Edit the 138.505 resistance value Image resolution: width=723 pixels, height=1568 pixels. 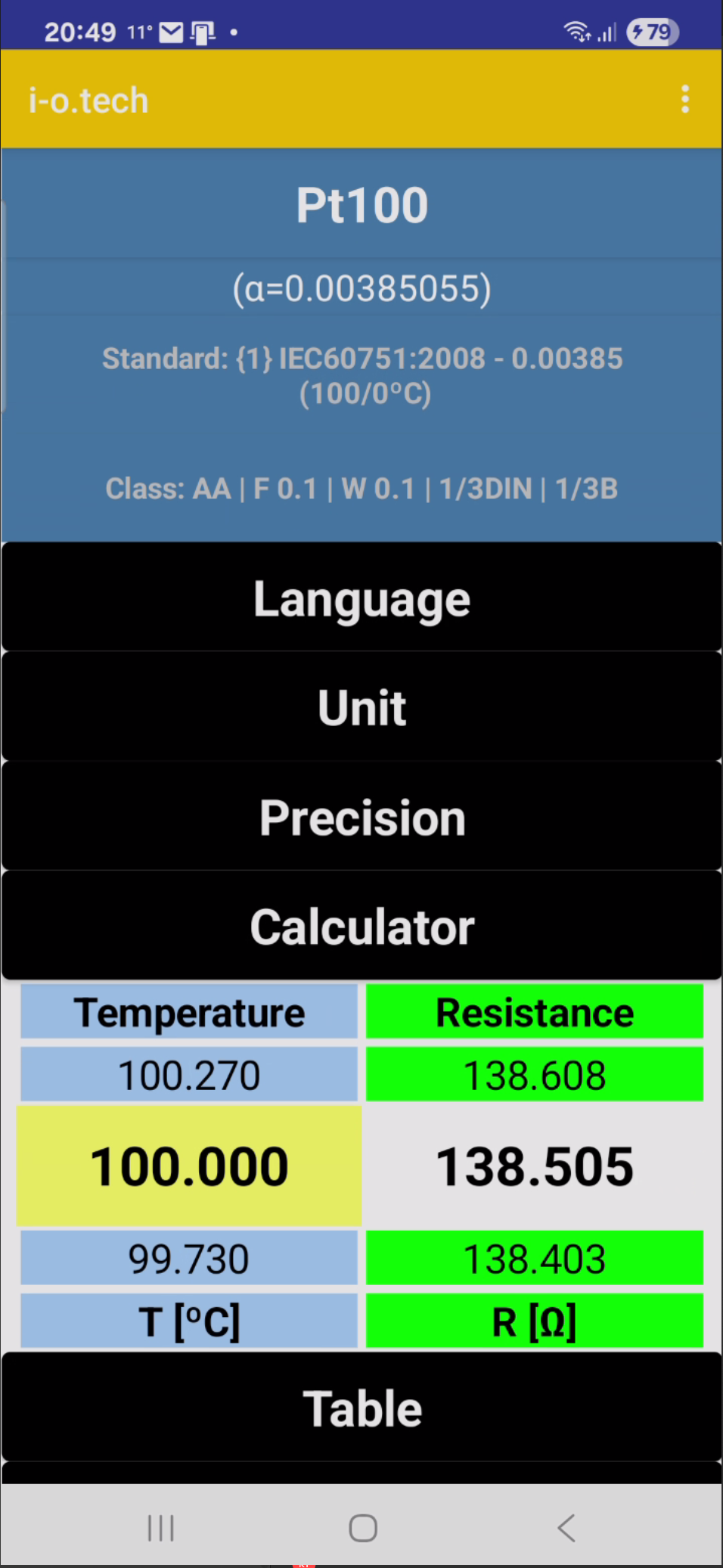pyautogui.click(x=534, y=1166)
